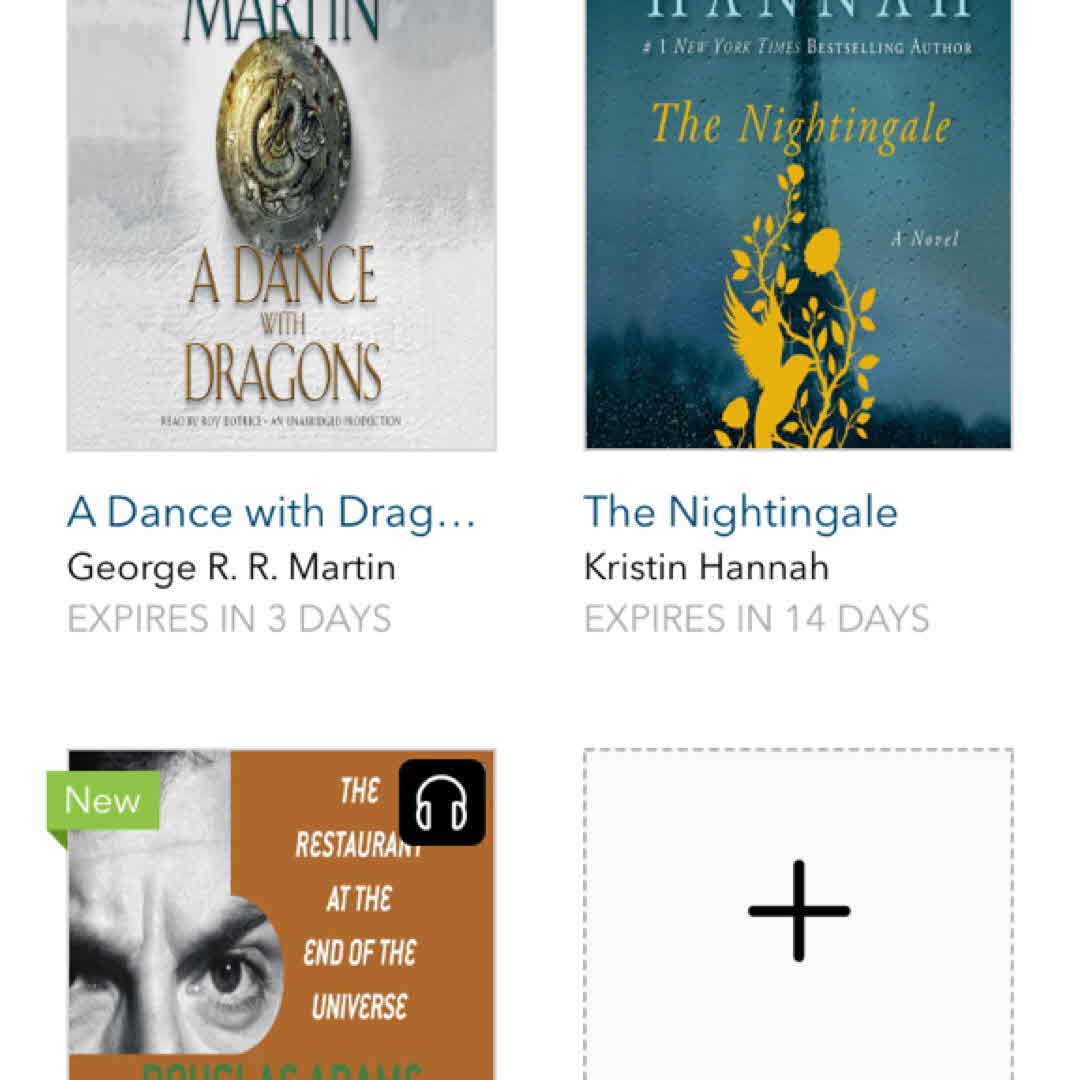
Task: Tap The Nightingale title link
Action: click(740, 512)
